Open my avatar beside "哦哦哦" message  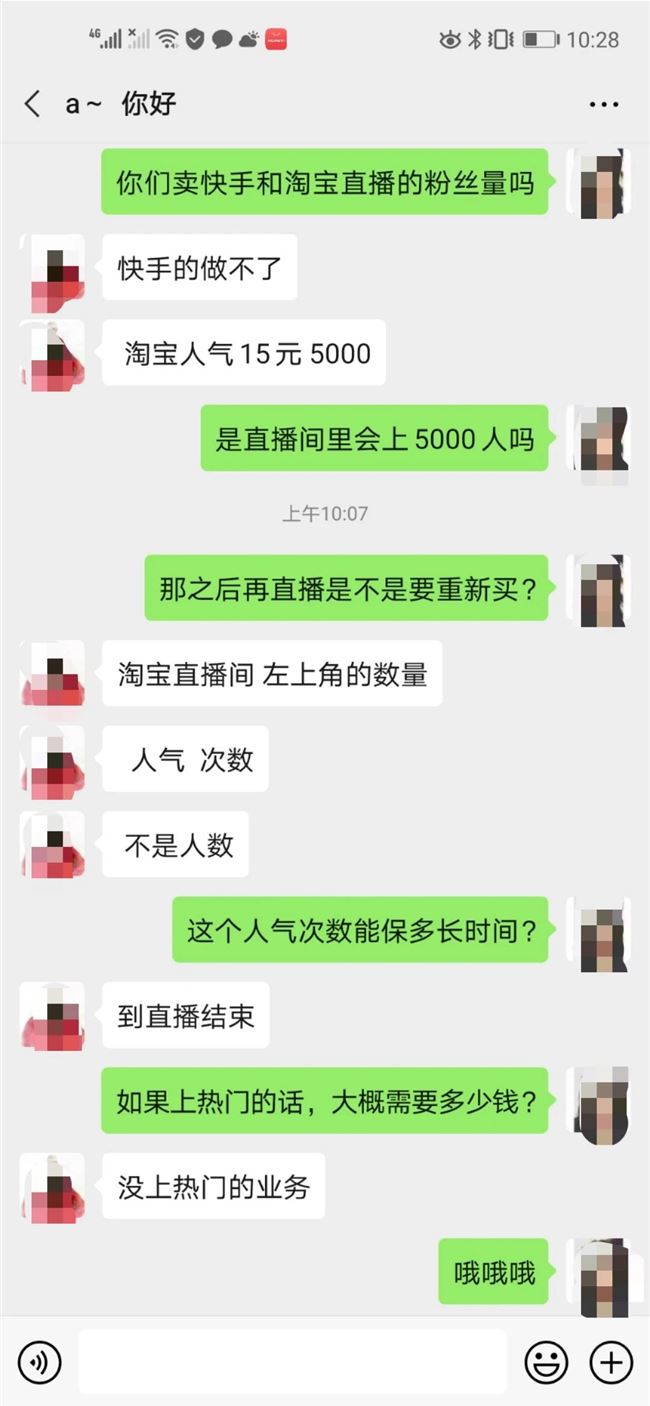tap(598, 1271)
